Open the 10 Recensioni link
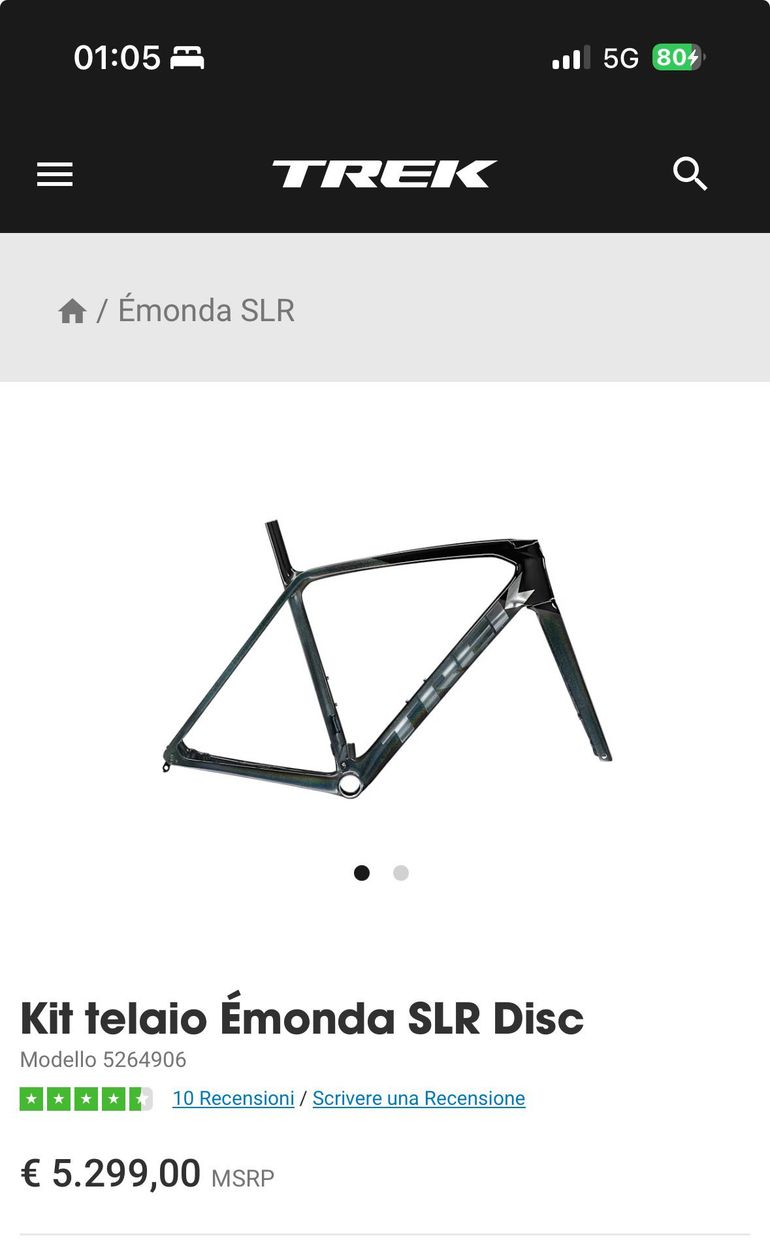770x1251 pixels. point(233,1098)
